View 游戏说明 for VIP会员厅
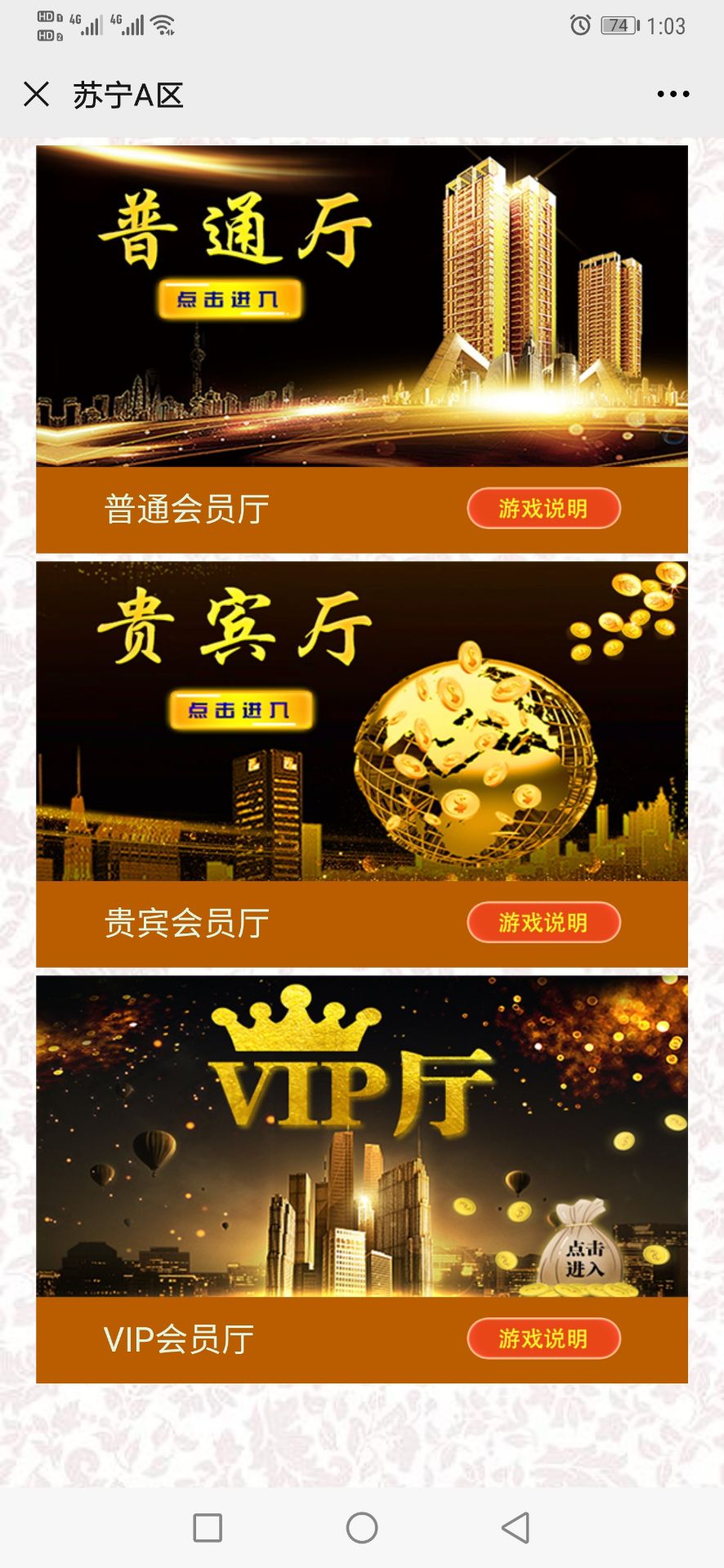The width and height of the screenshot is (724, 1568). tap(543, 1339)
